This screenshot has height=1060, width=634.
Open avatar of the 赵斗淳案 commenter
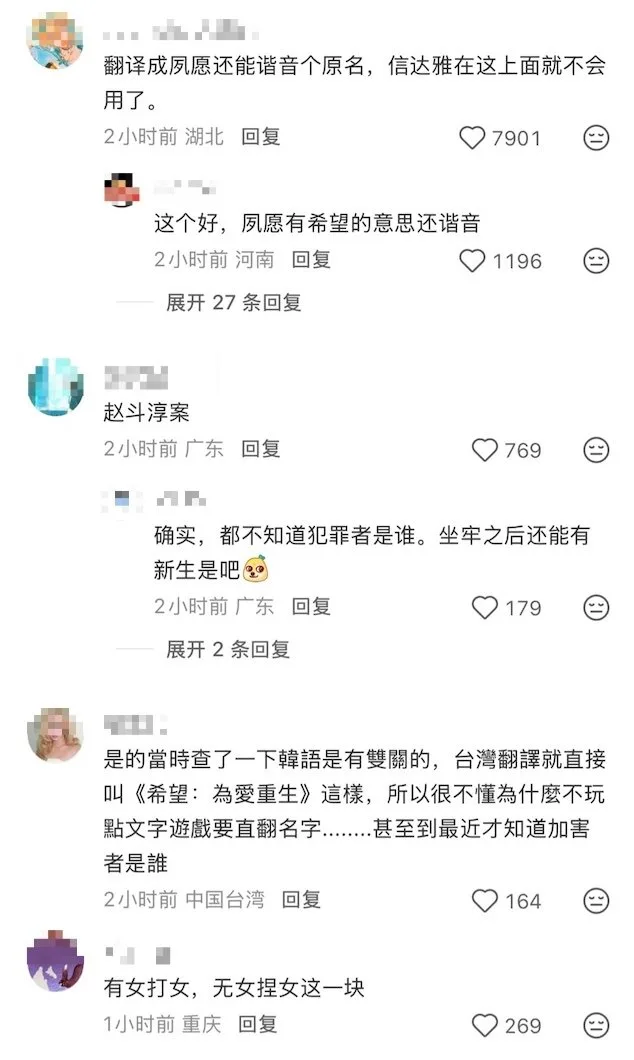pos(55,387)
